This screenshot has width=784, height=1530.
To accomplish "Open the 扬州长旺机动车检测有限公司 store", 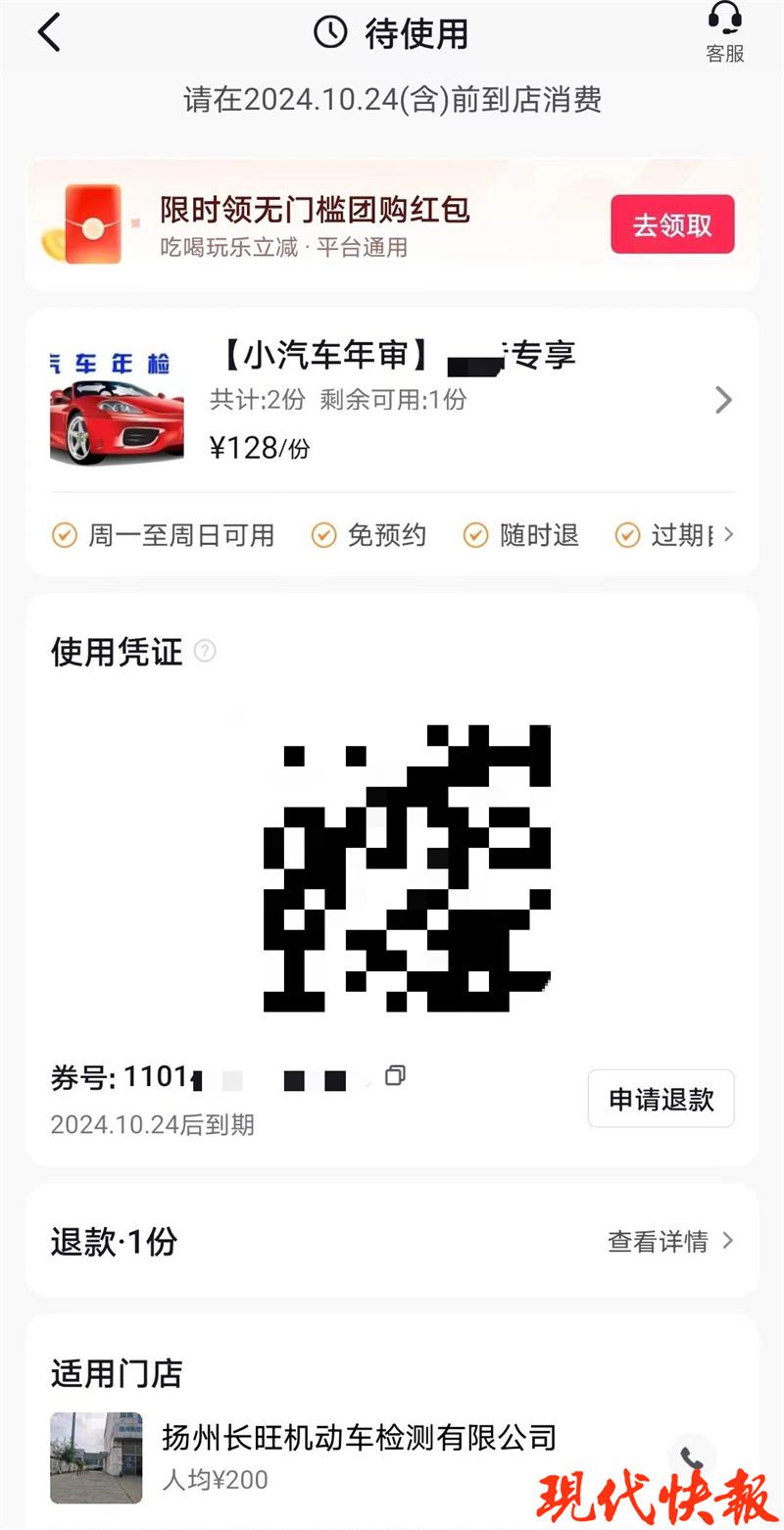I will point(359,1438).
